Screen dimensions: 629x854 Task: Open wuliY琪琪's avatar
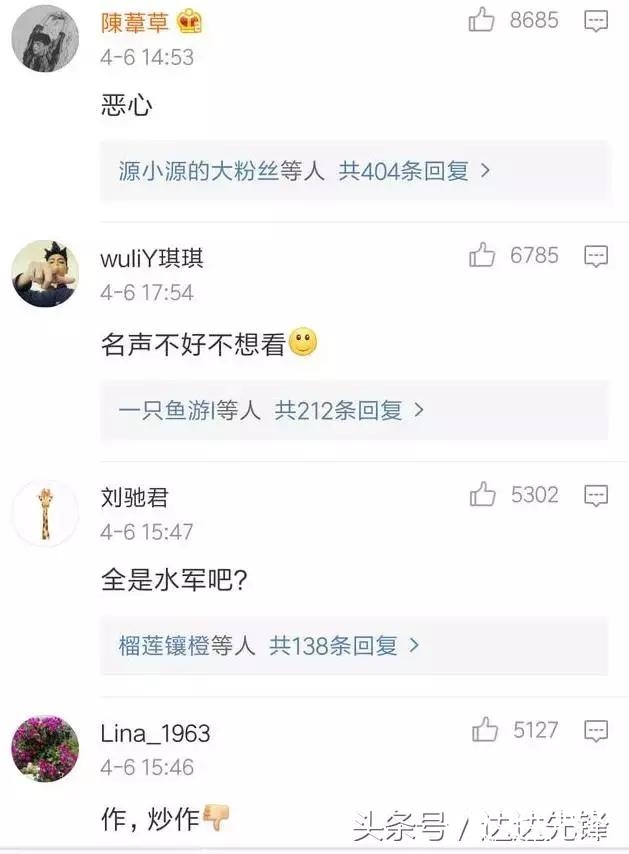[x=45, y=273]
